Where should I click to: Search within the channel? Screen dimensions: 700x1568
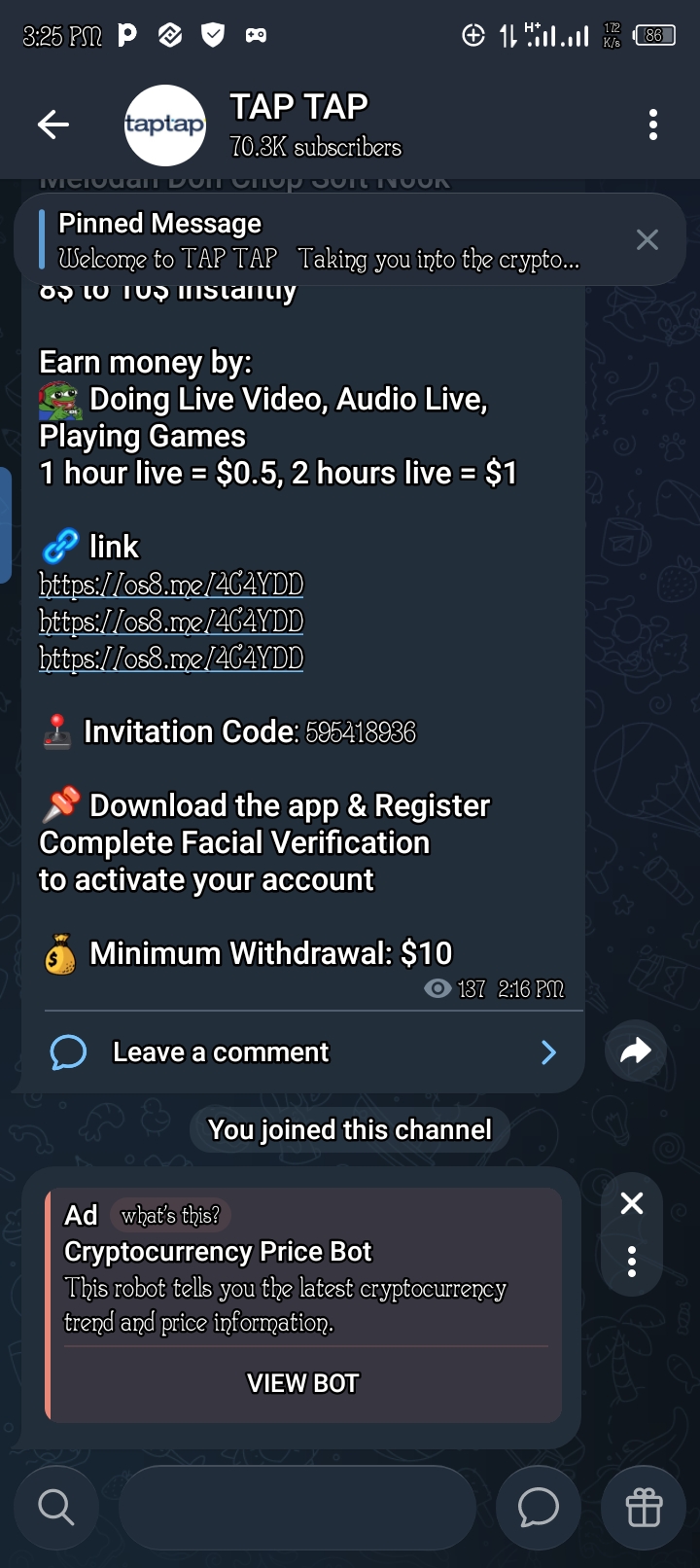(x=56, y=1508)
